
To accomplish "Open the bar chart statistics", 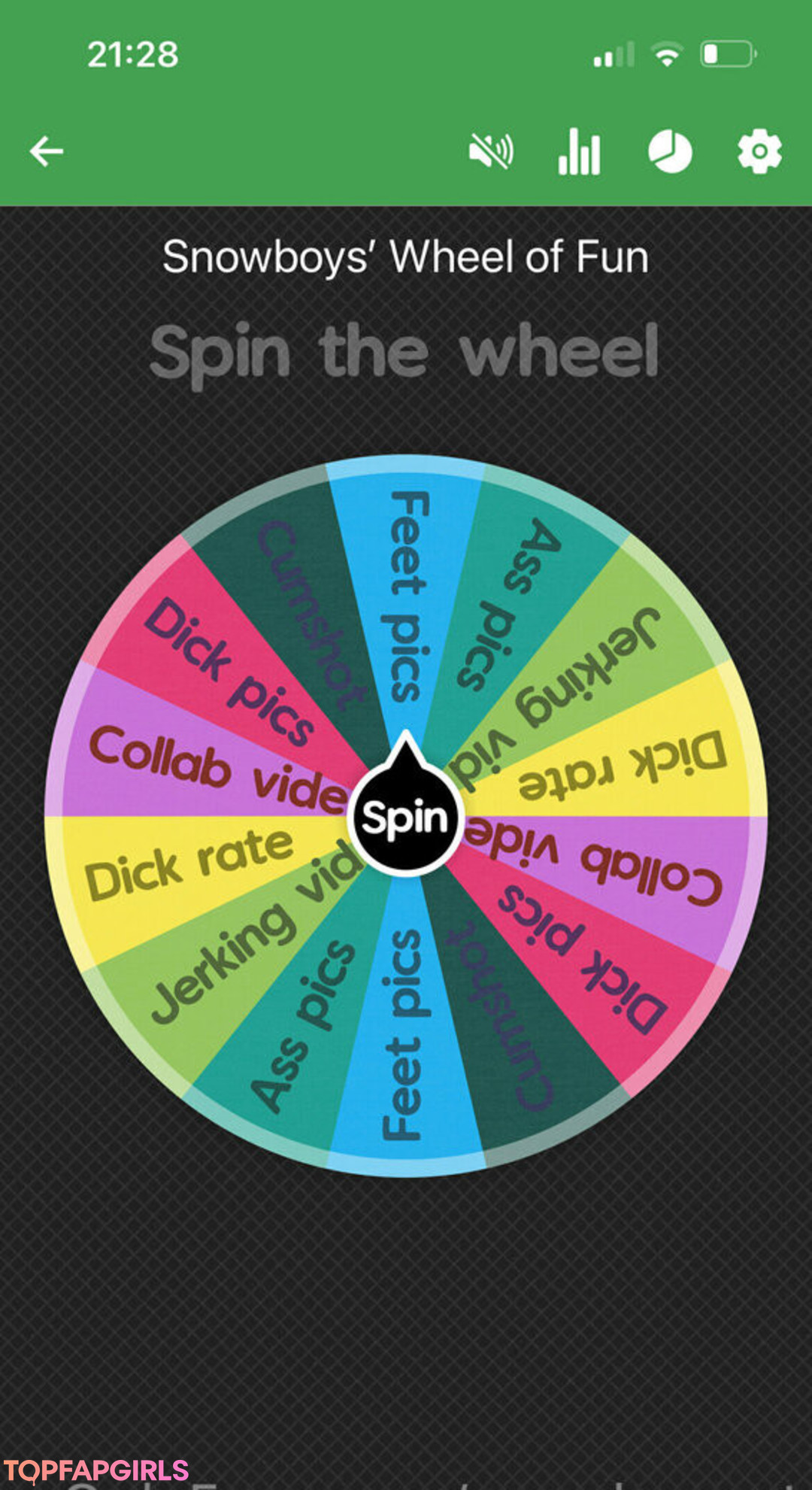I will click(580, 151).
